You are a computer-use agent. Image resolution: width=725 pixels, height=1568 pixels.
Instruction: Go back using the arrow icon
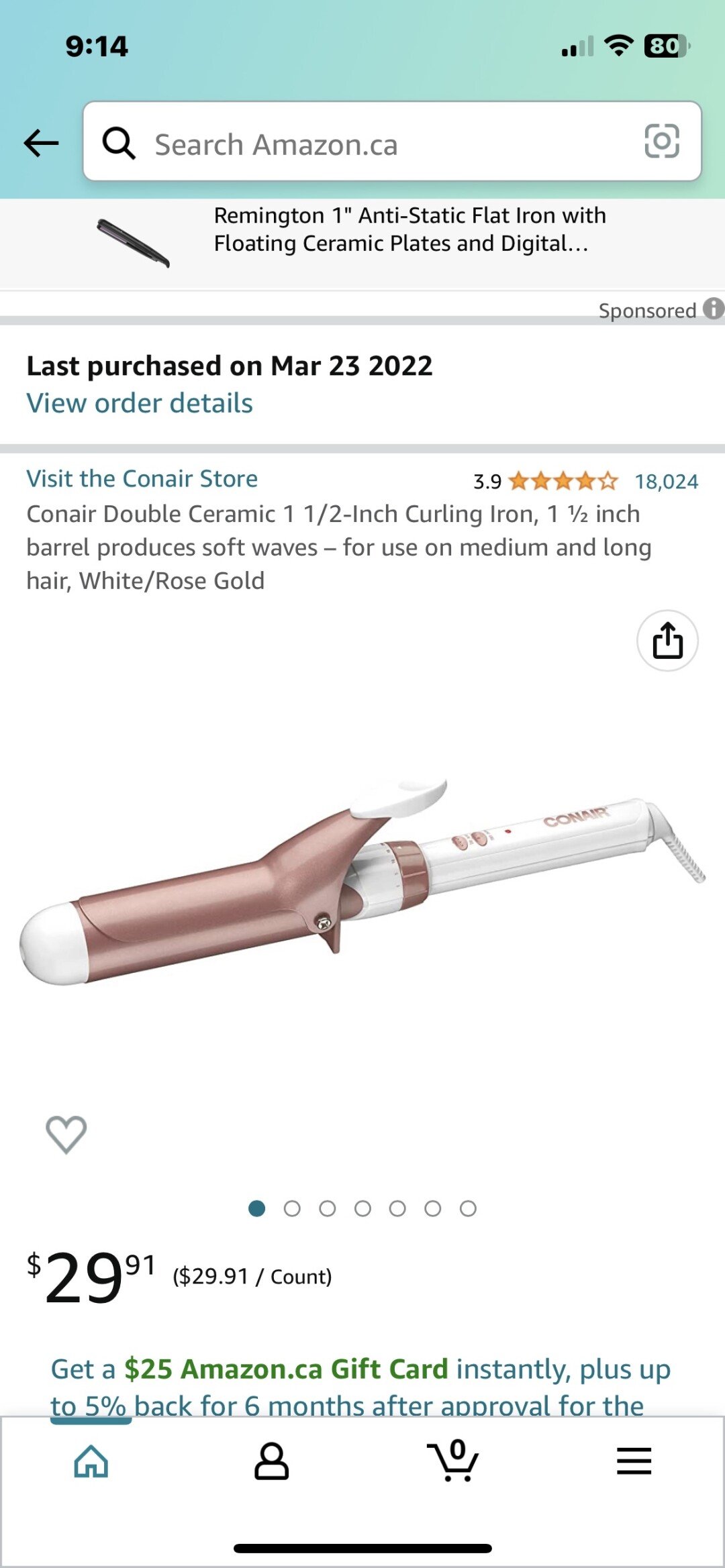pos(41,143)
